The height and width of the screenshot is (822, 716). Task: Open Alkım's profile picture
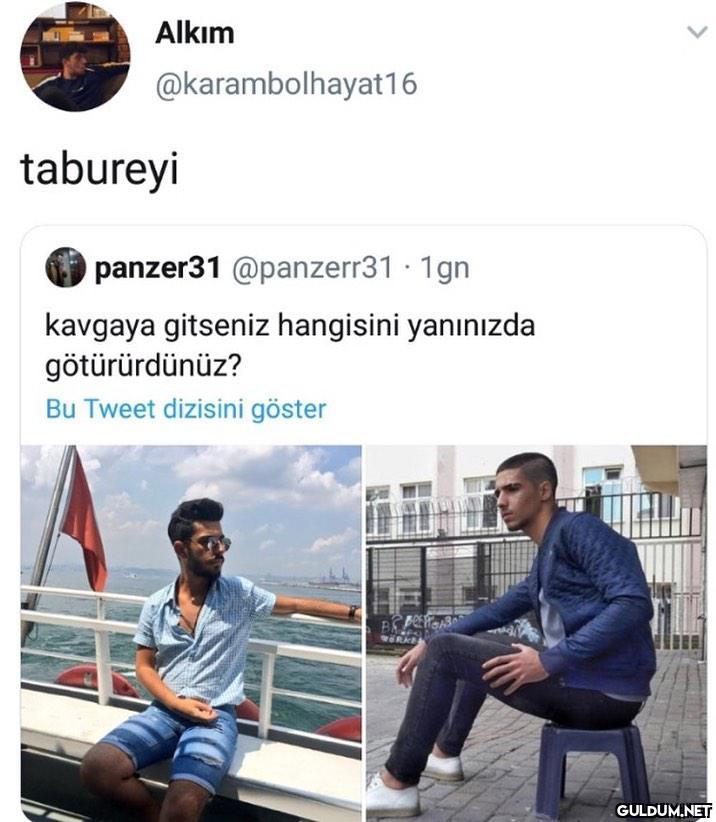click(74, 57)
